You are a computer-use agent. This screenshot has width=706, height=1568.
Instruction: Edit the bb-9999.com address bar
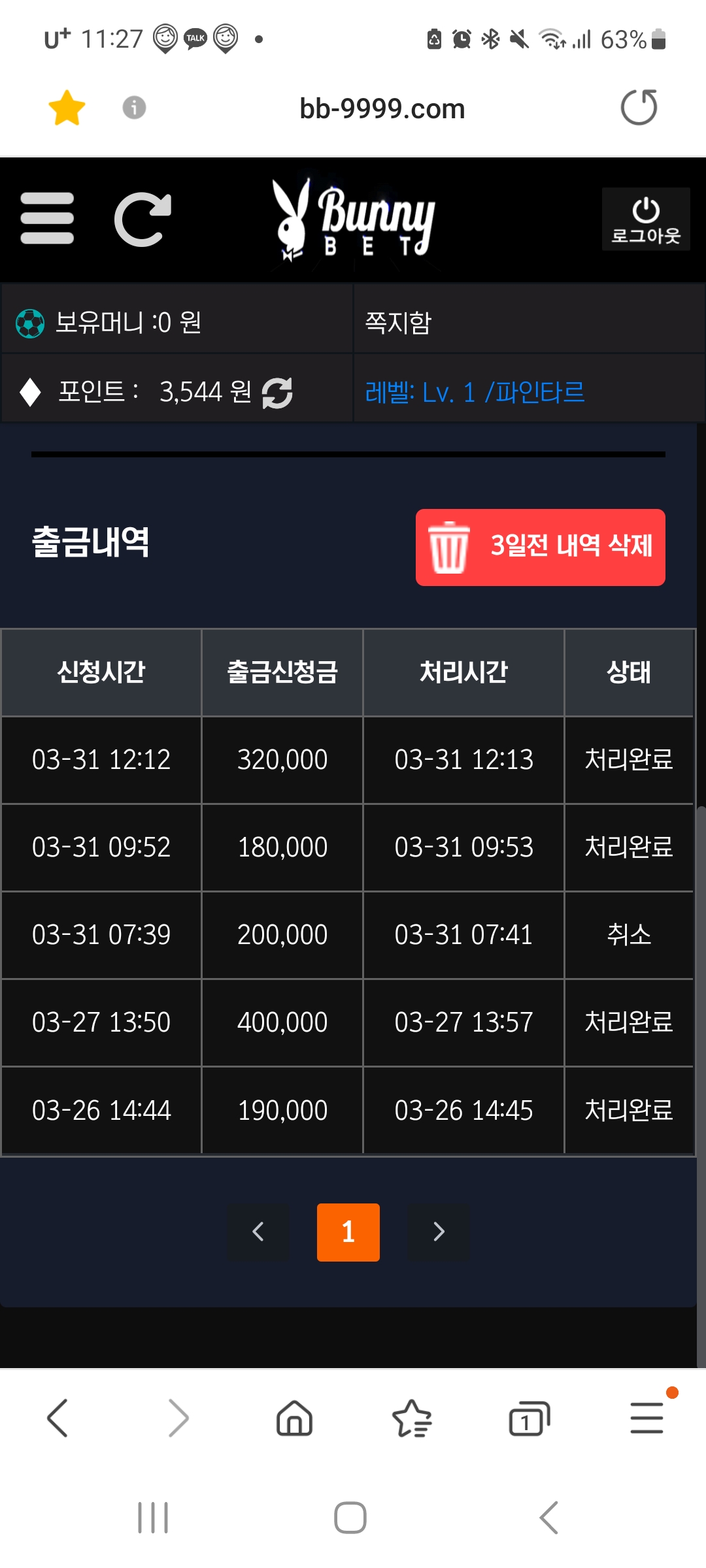click(382, 109)
